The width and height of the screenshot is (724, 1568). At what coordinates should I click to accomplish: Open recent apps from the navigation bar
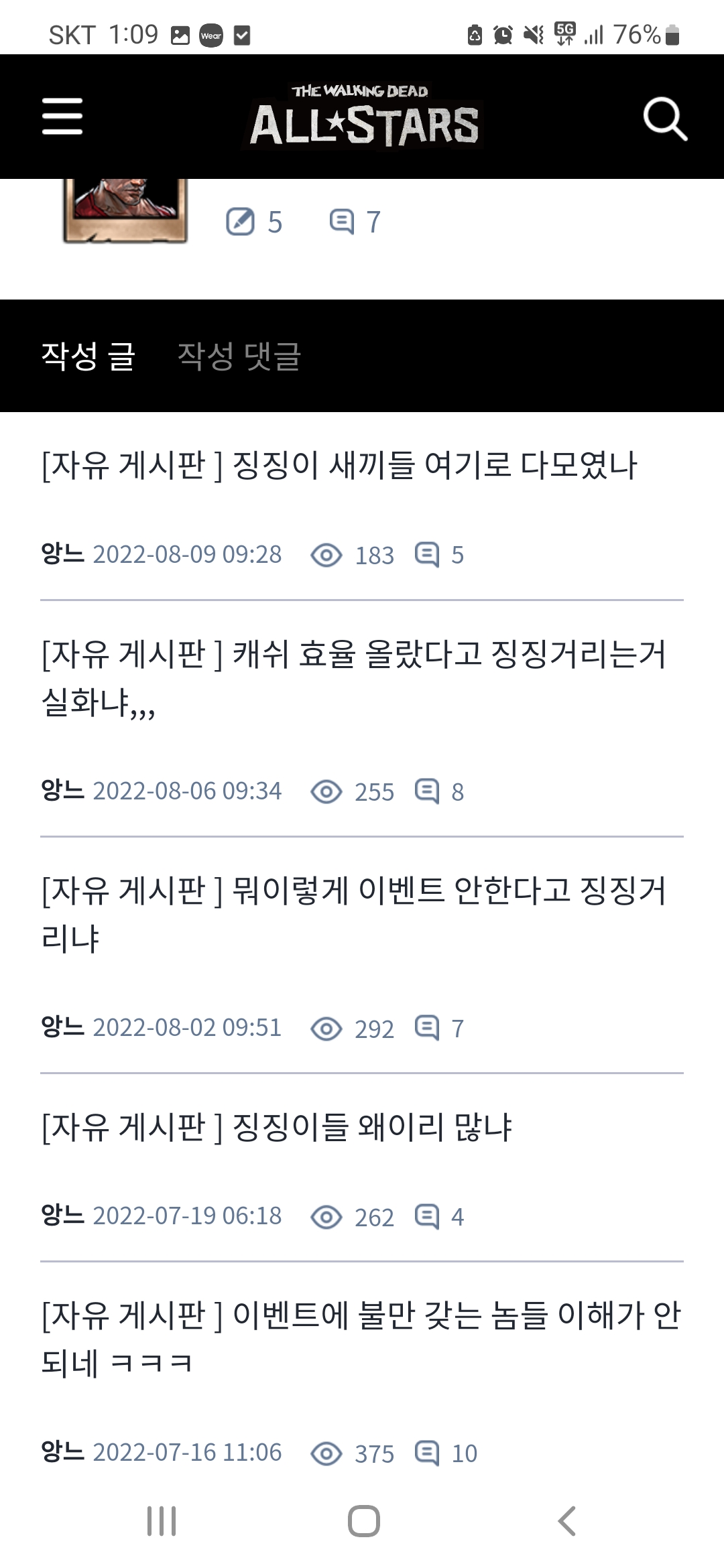click(162, 1520)
